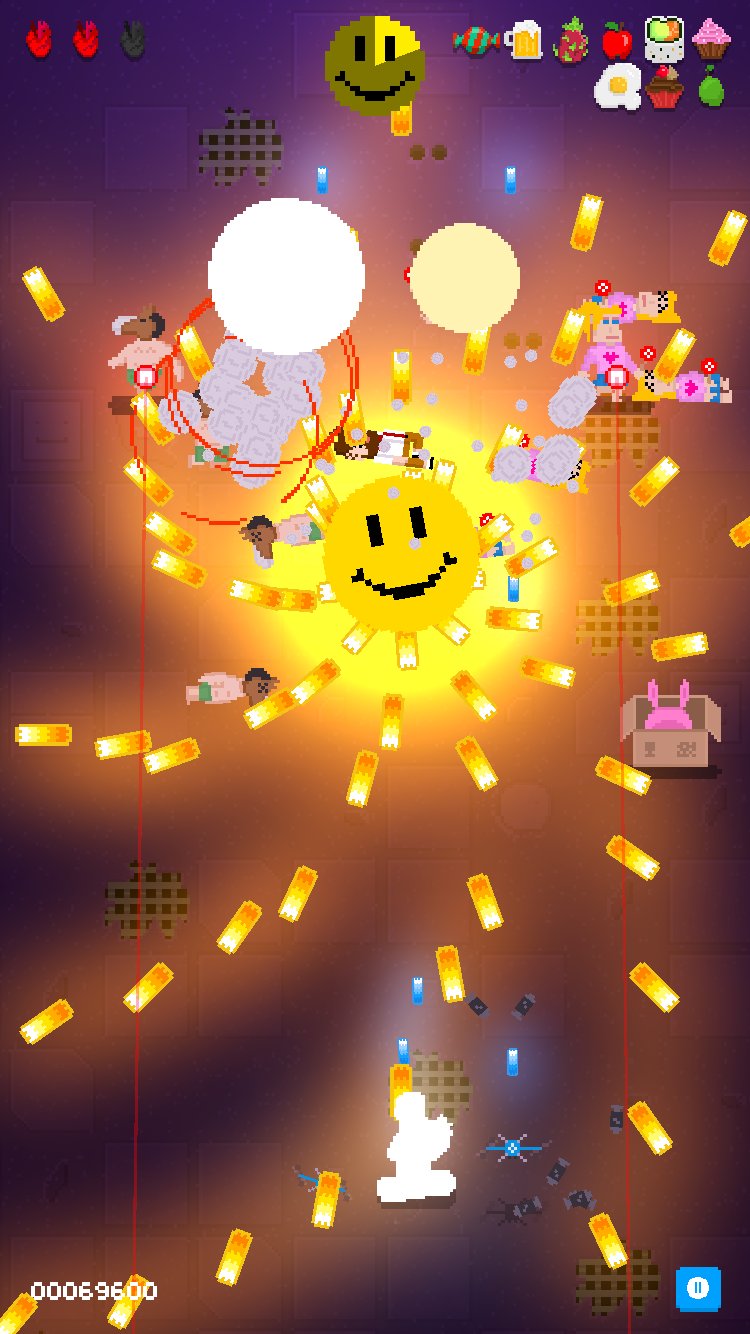Pause the game
The width and height of the screenshot is (750, 1334).
698,1289
